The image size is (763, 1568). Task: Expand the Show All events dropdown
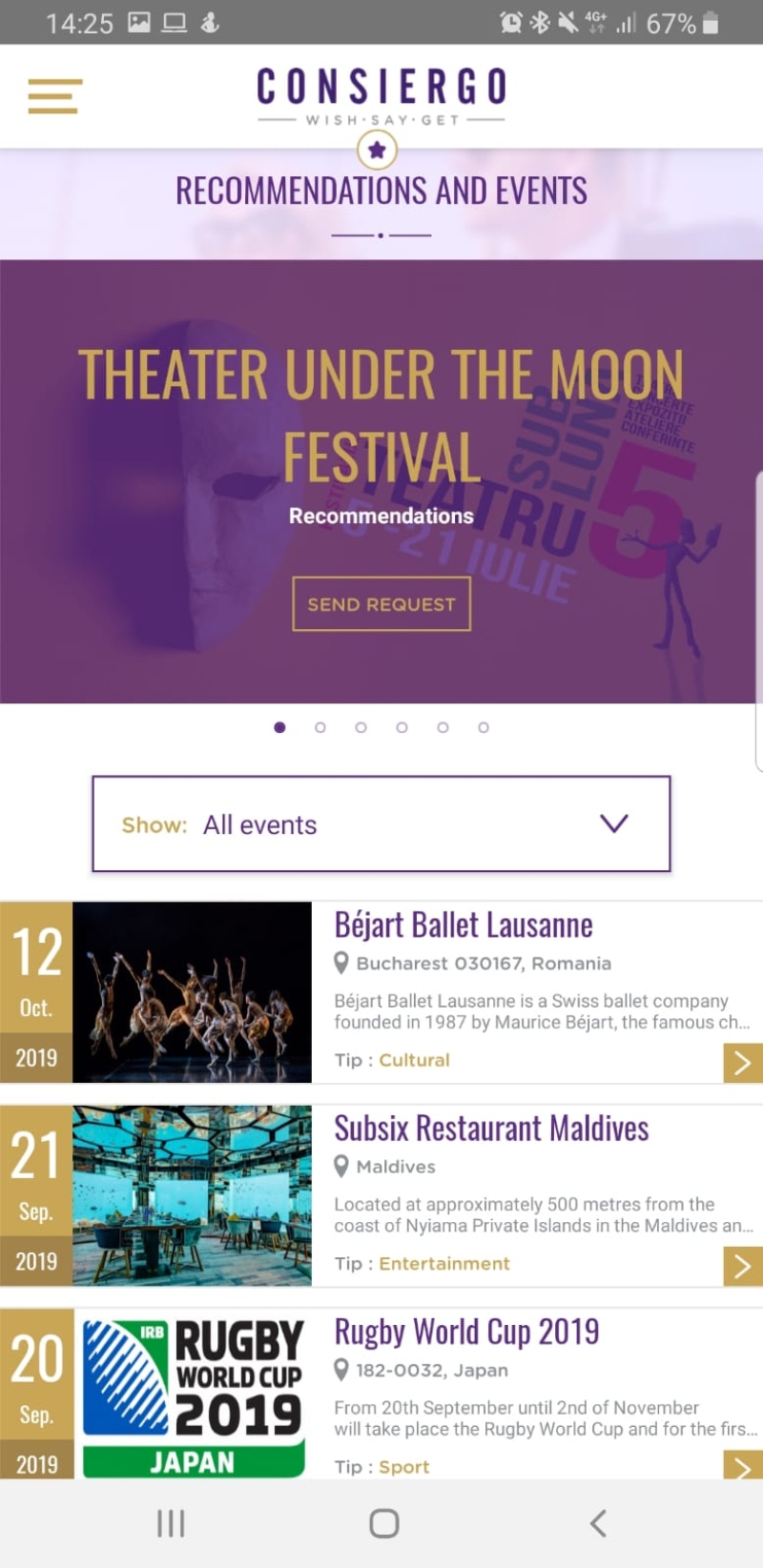coord(381,825)
